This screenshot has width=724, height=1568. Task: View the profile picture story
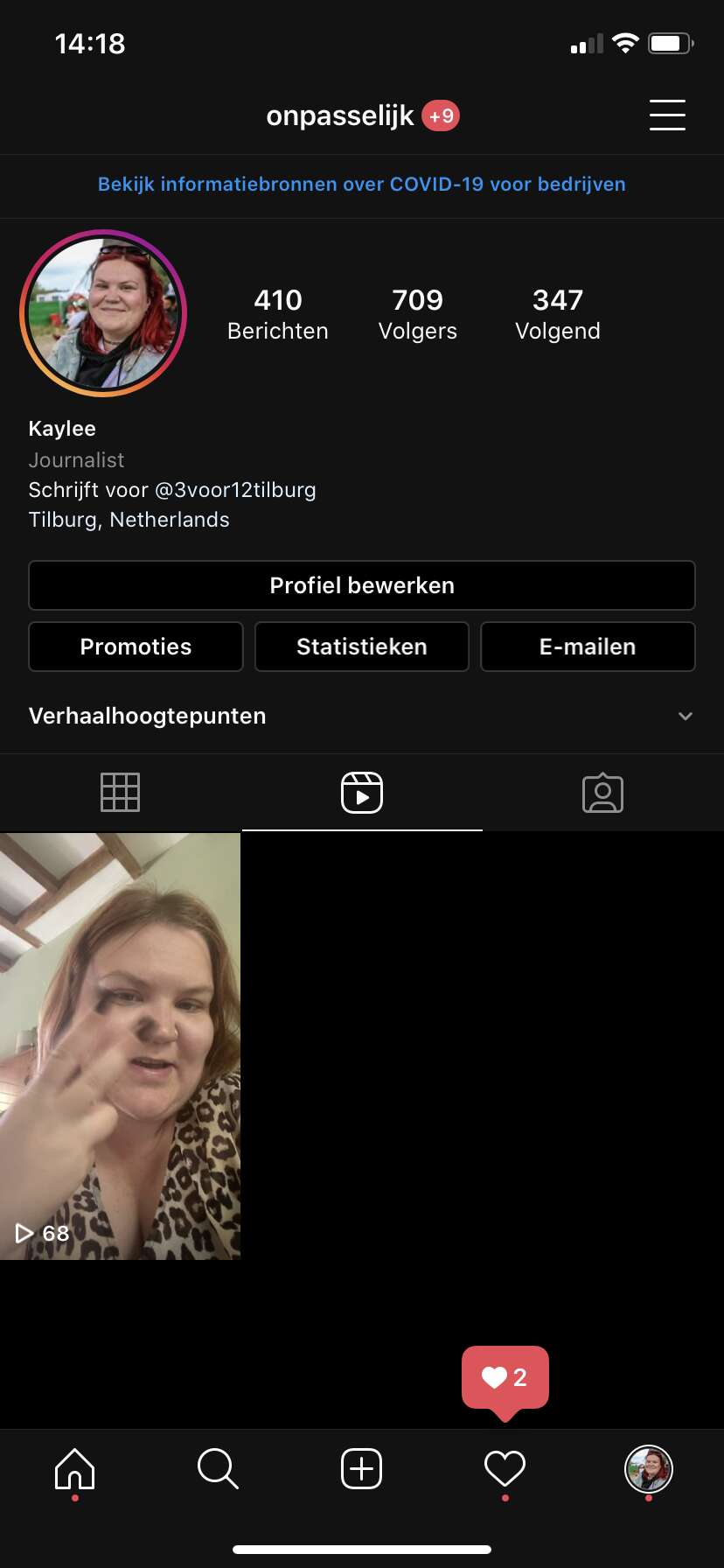pyautogui.click(x=103, y=313)
